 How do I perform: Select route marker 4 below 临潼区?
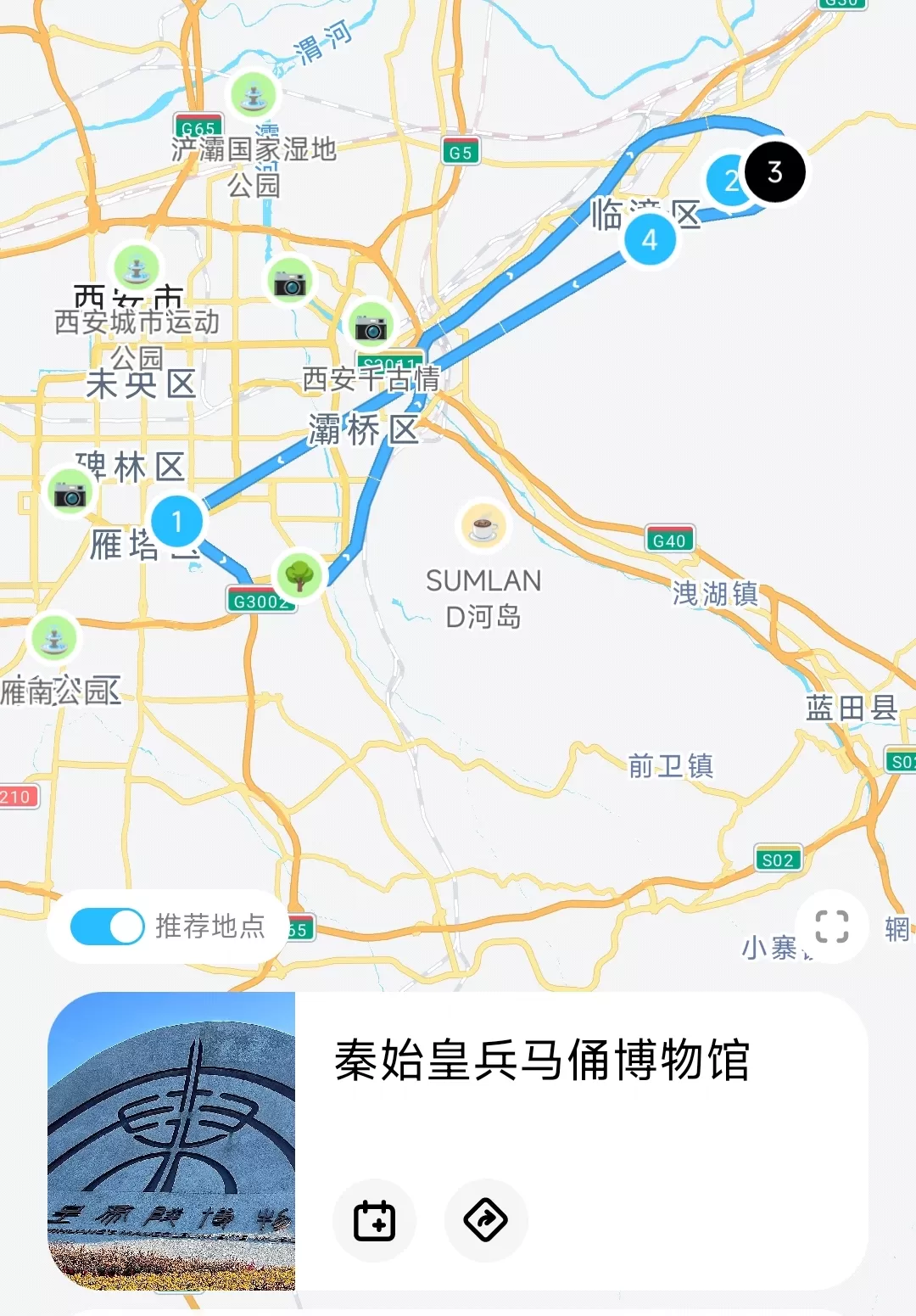(x=649, y=240)
